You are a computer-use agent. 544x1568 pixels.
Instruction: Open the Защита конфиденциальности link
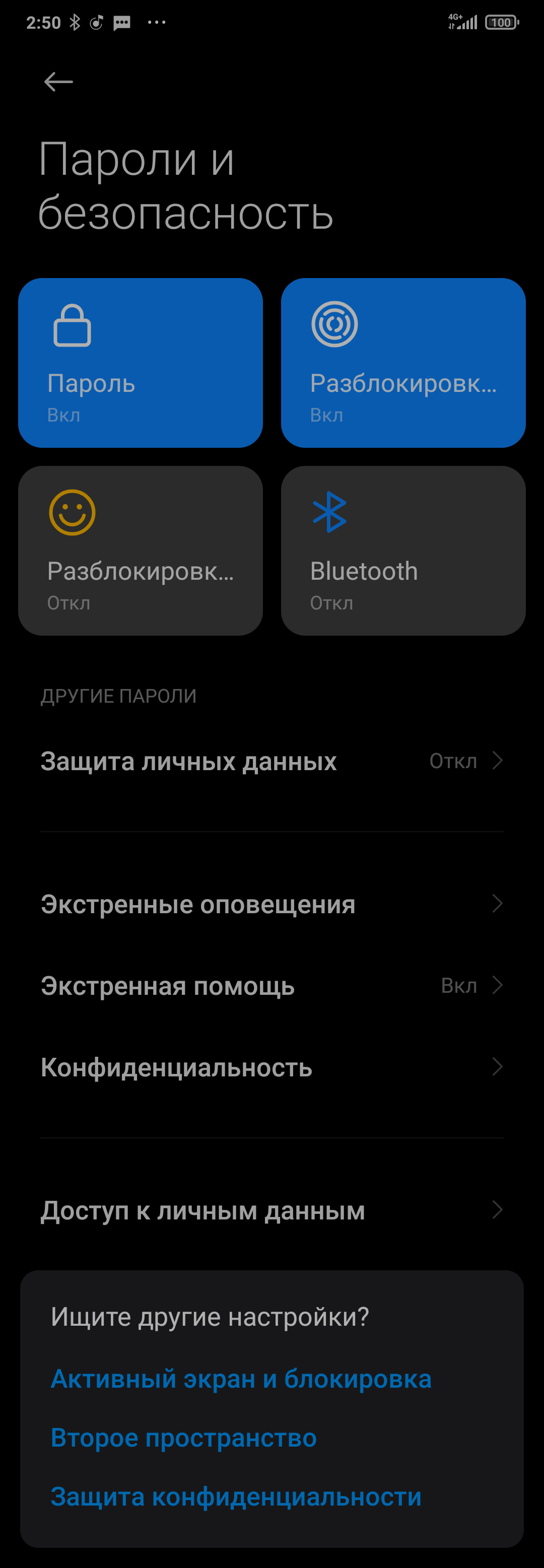point(236,1496)
